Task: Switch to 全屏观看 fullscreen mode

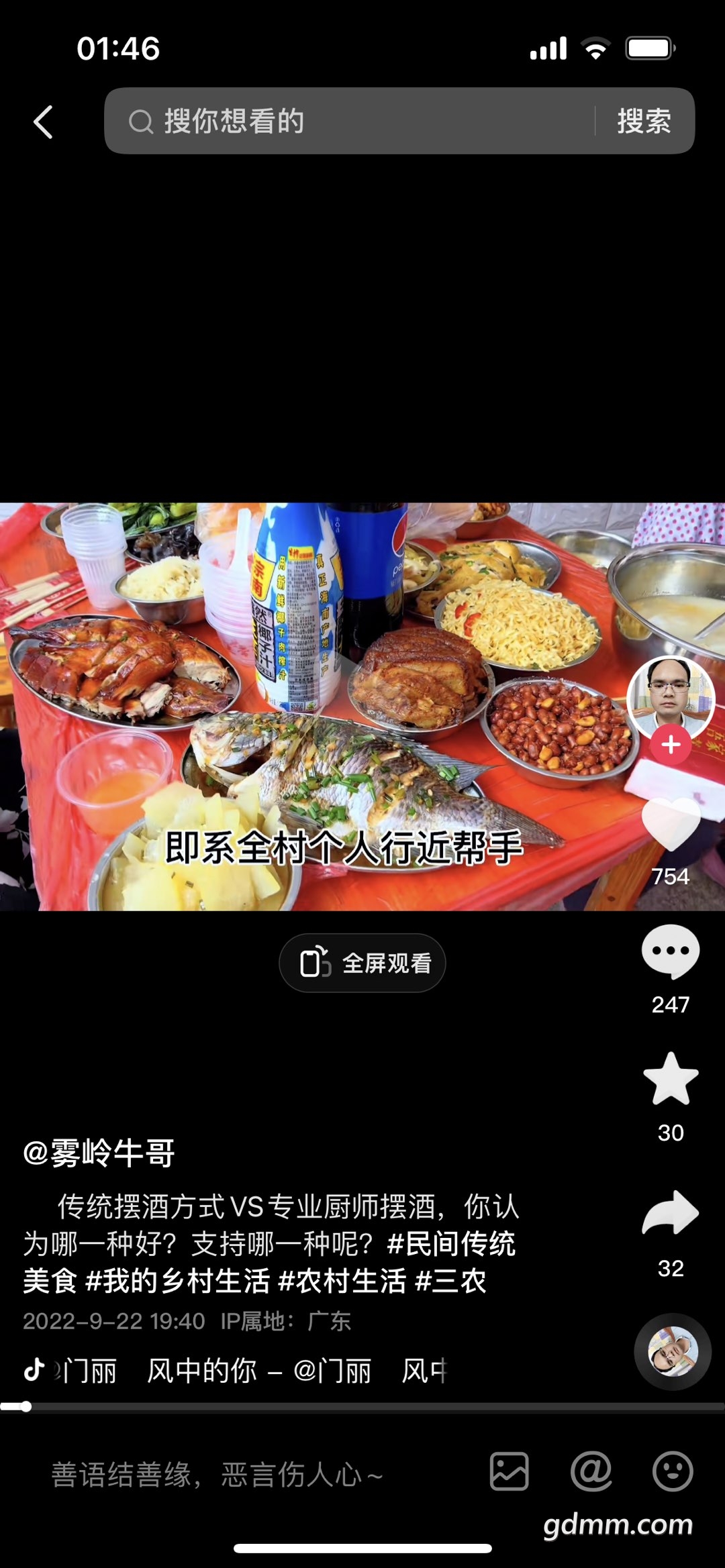Action: tap(362, 963)
